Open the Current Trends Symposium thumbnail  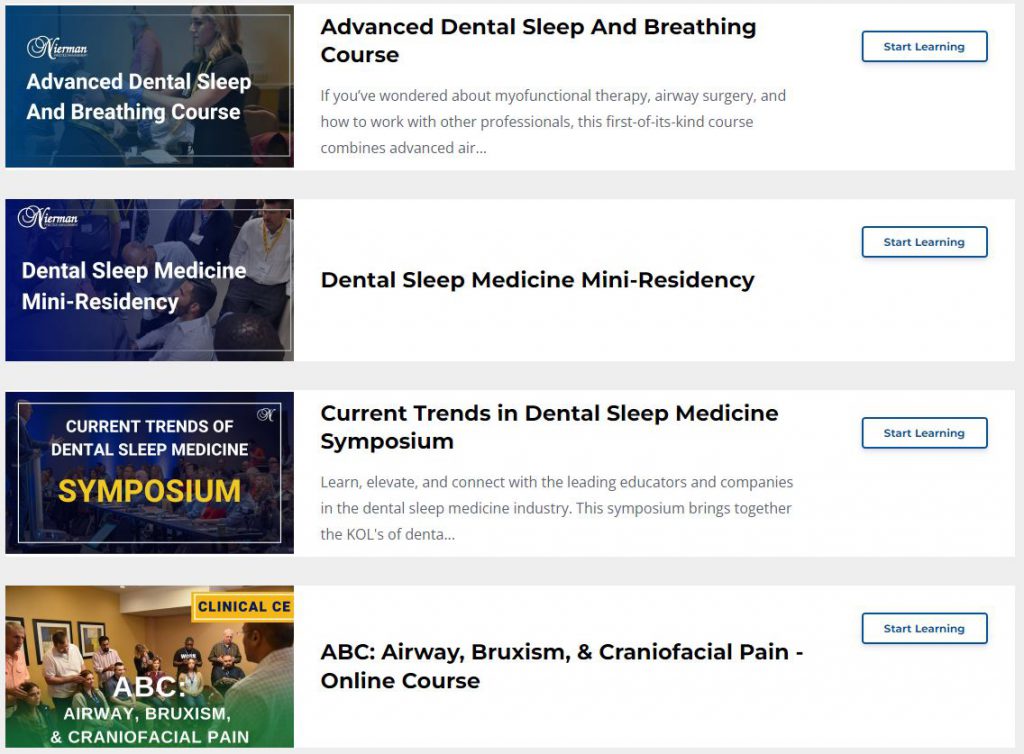150,473
